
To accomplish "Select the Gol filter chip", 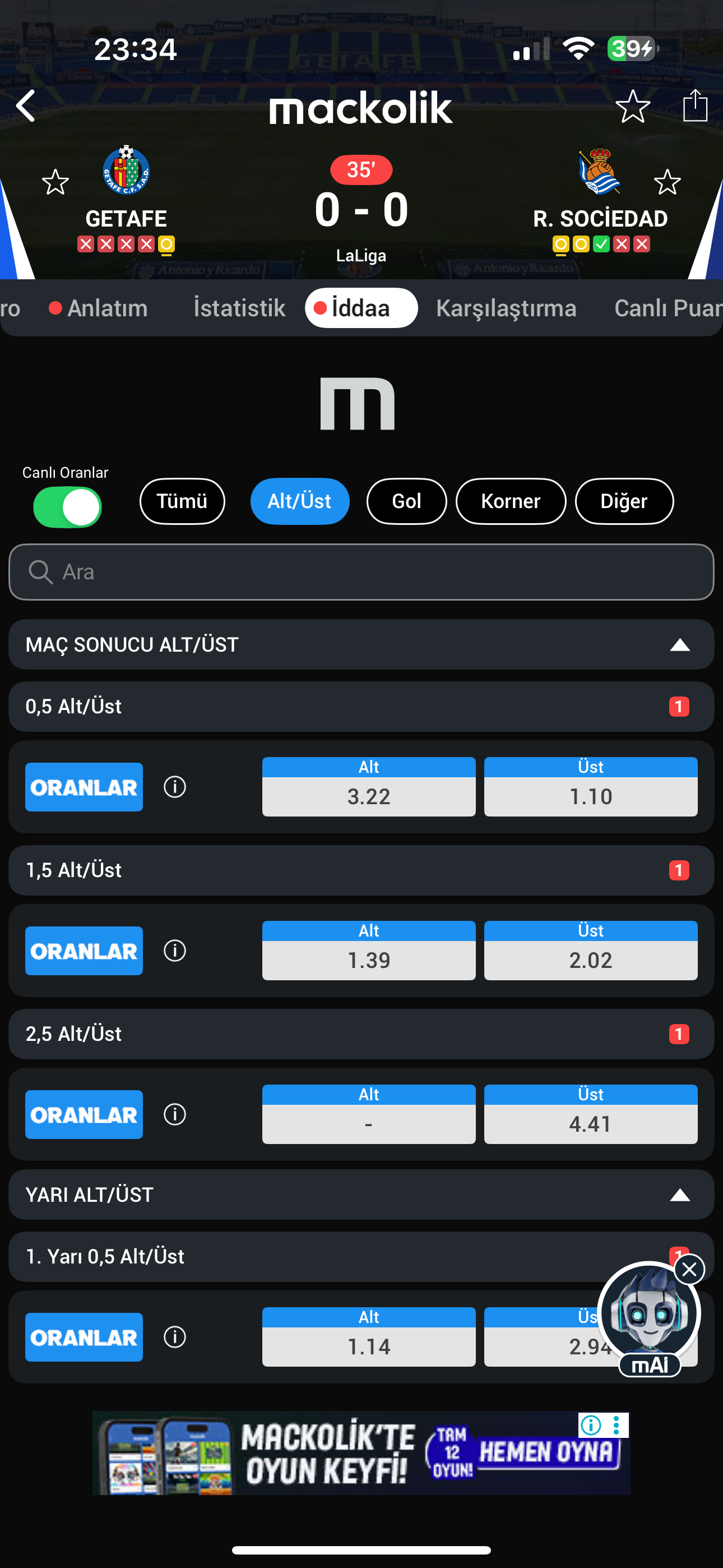I will [406, 501].
